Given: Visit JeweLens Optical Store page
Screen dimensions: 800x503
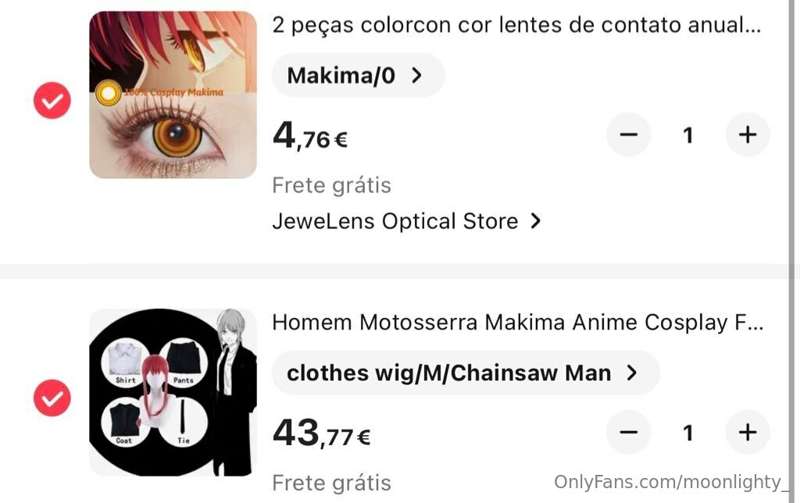Looking at the screenshot, I should (x=406, y=221).
